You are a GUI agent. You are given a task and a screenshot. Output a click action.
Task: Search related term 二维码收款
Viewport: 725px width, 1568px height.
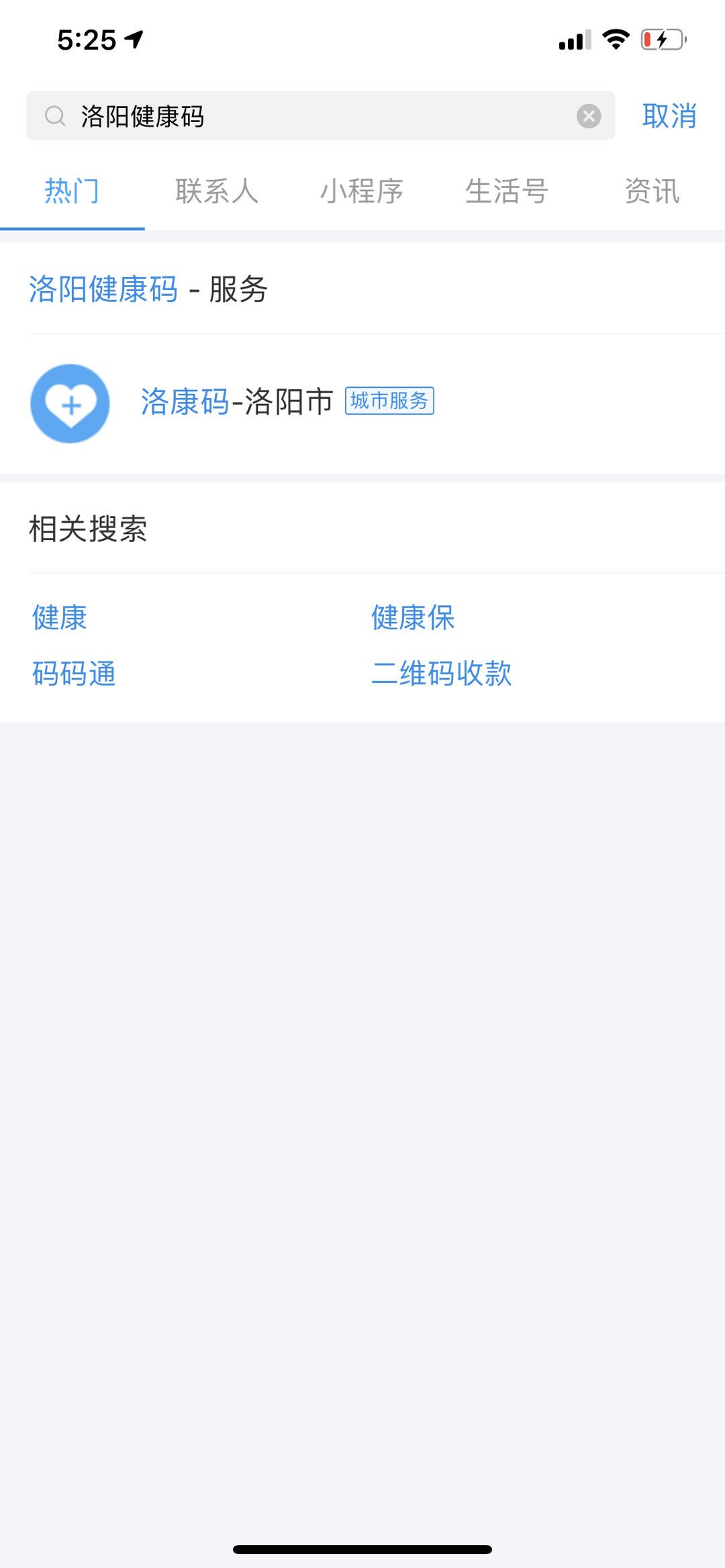coord(441,673)
